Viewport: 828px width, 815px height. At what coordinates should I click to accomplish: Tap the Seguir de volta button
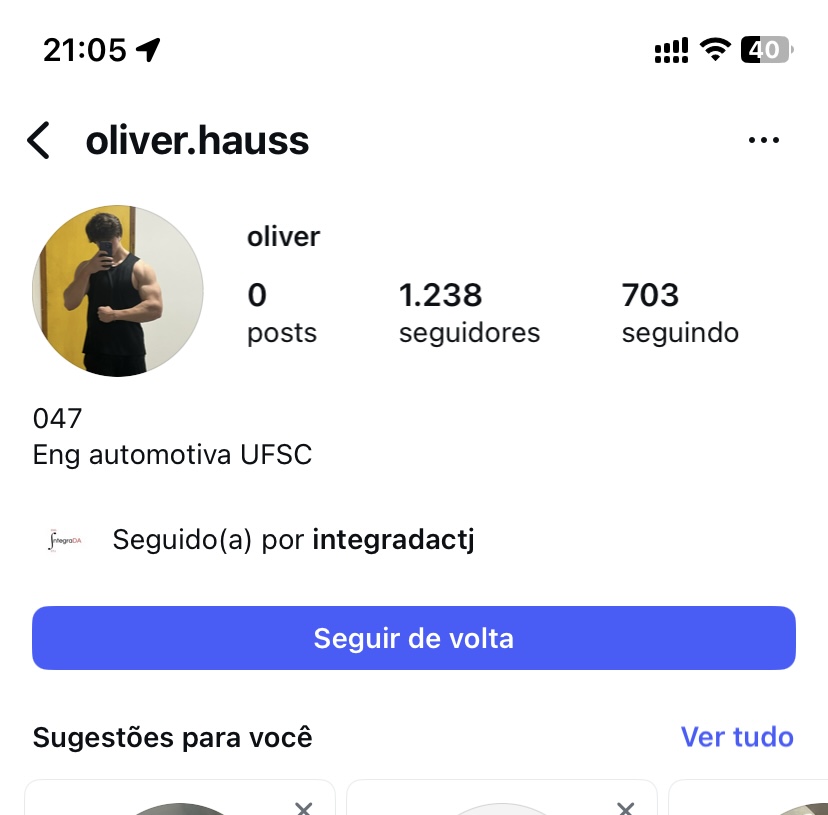click(x=414, y=638)
